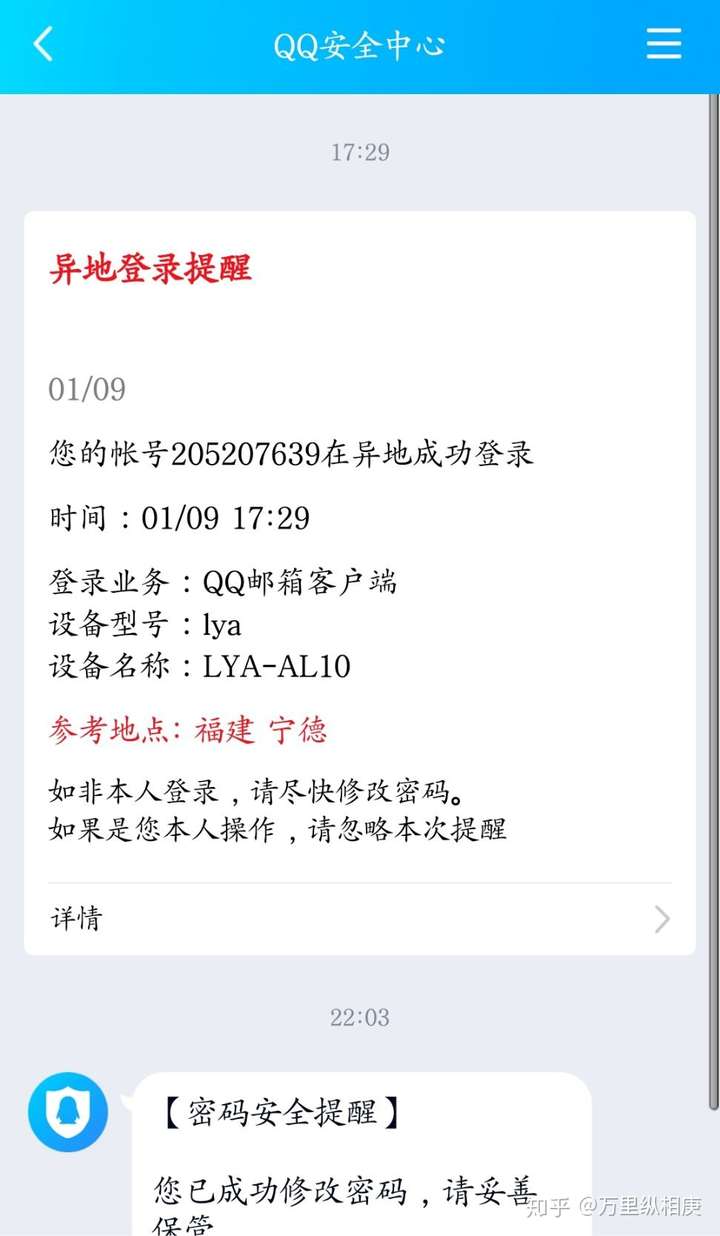Tap the 01/09 date label
720x1236 pixels.
coord(85,390)
